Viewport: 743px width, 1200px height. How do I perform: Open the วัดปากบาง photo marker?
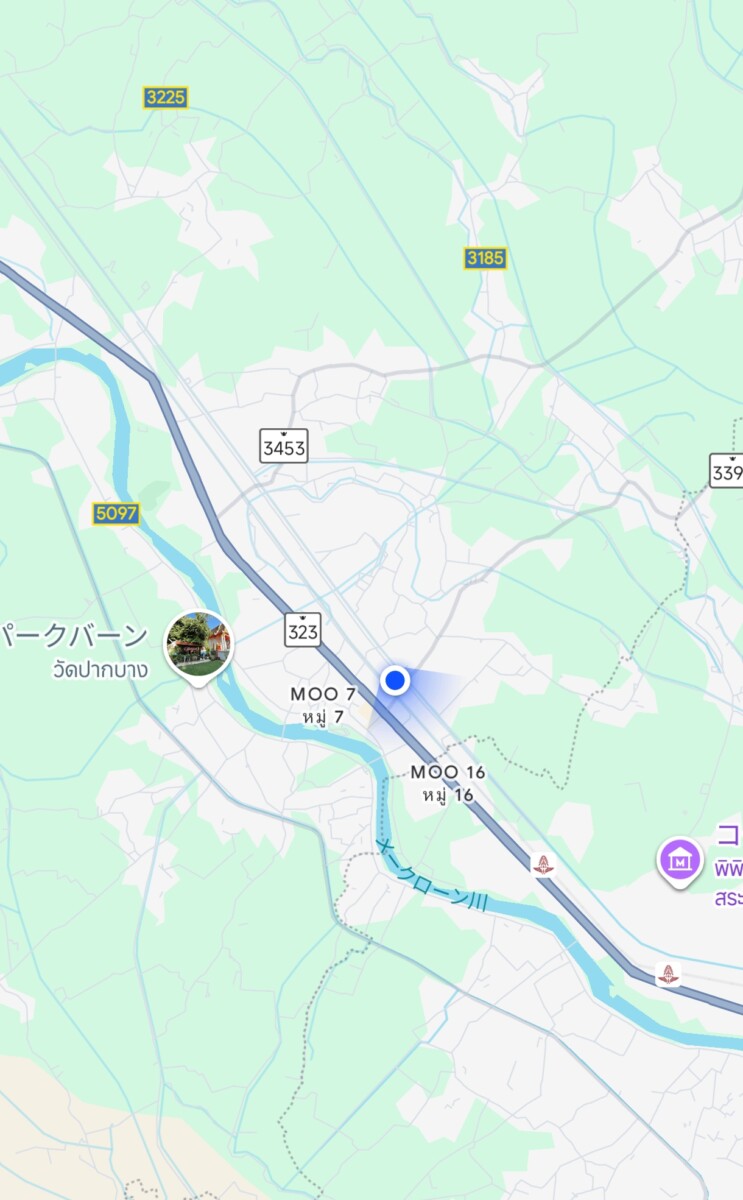[x=199, y=644]
